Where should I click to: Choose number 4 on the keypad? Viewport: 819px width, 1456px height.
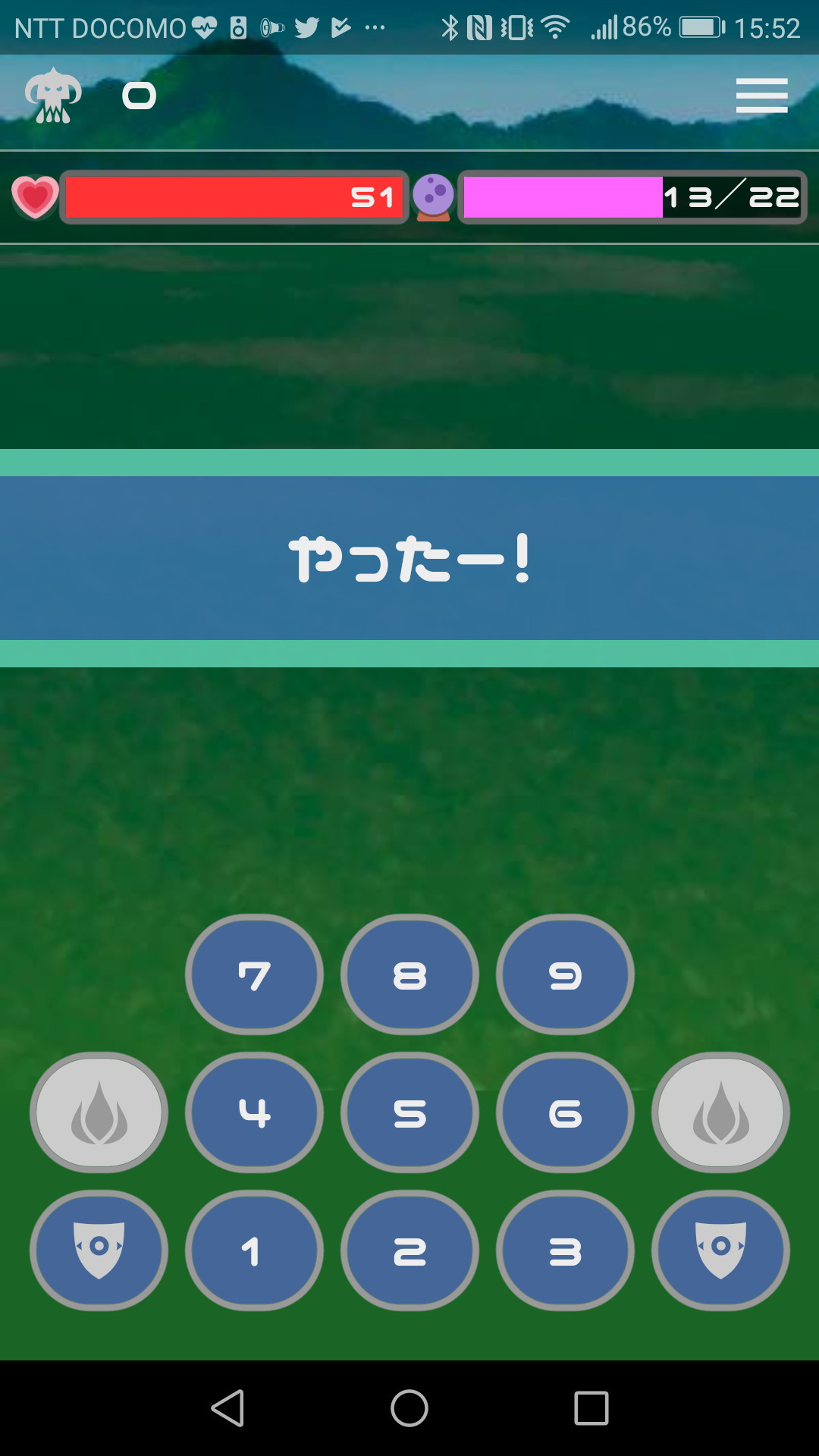tap(254, 1112)
